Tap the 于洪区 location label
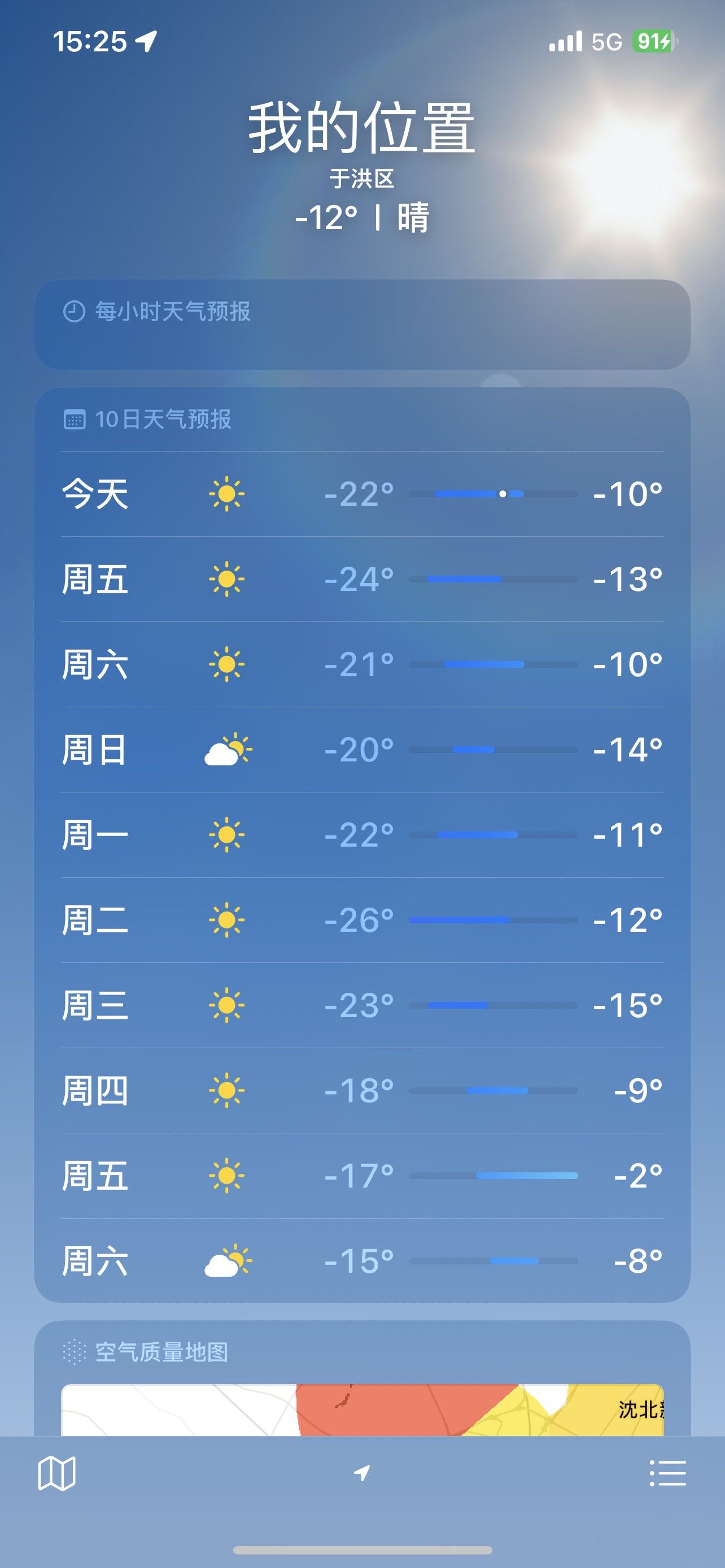 pyautogui.click(x=362, y=178)
